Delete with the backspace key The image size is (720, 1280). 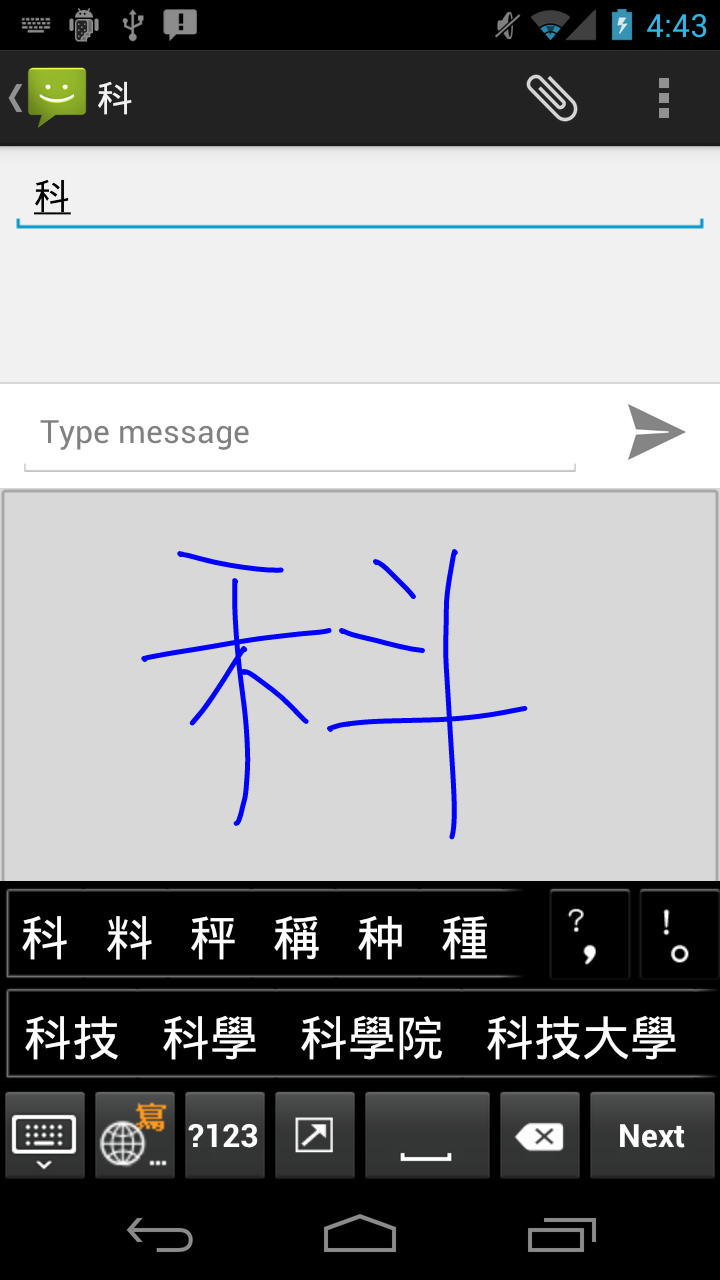540,1136
